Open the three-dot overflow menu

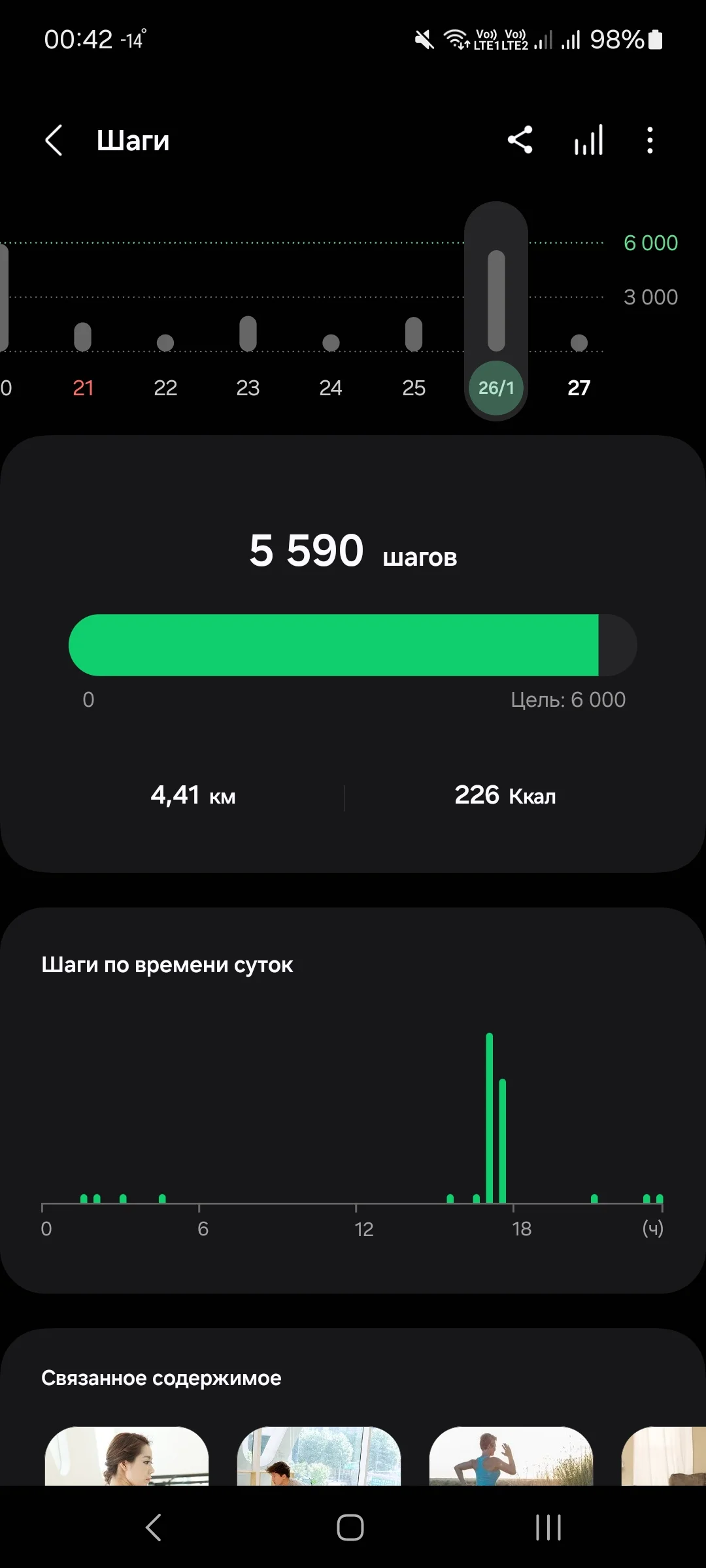click(x=649, y=140)
